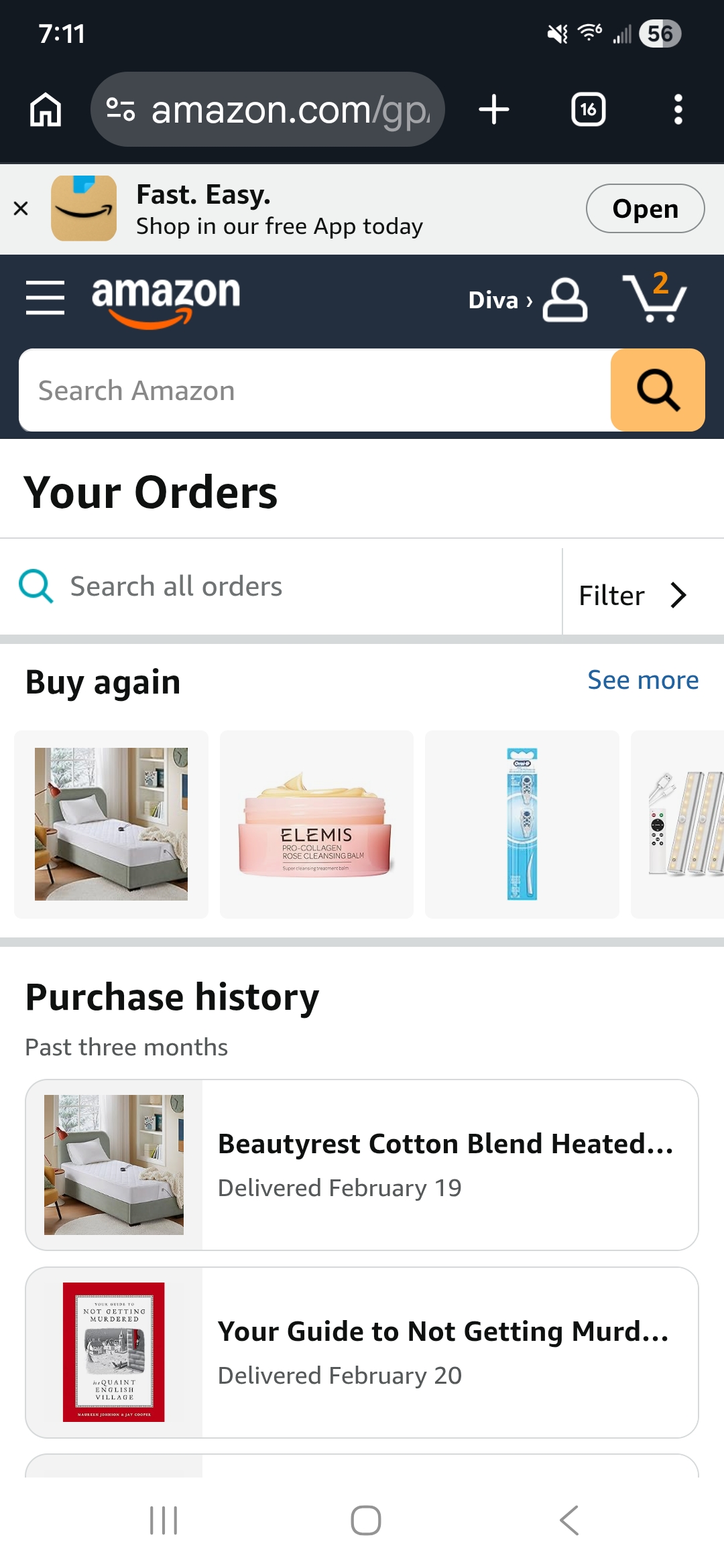Image resolution: width=724 pixels, height=1568 pixels.
Task: Open Your Guide to Not Getting Murdered order
Action: [362, 1352]
